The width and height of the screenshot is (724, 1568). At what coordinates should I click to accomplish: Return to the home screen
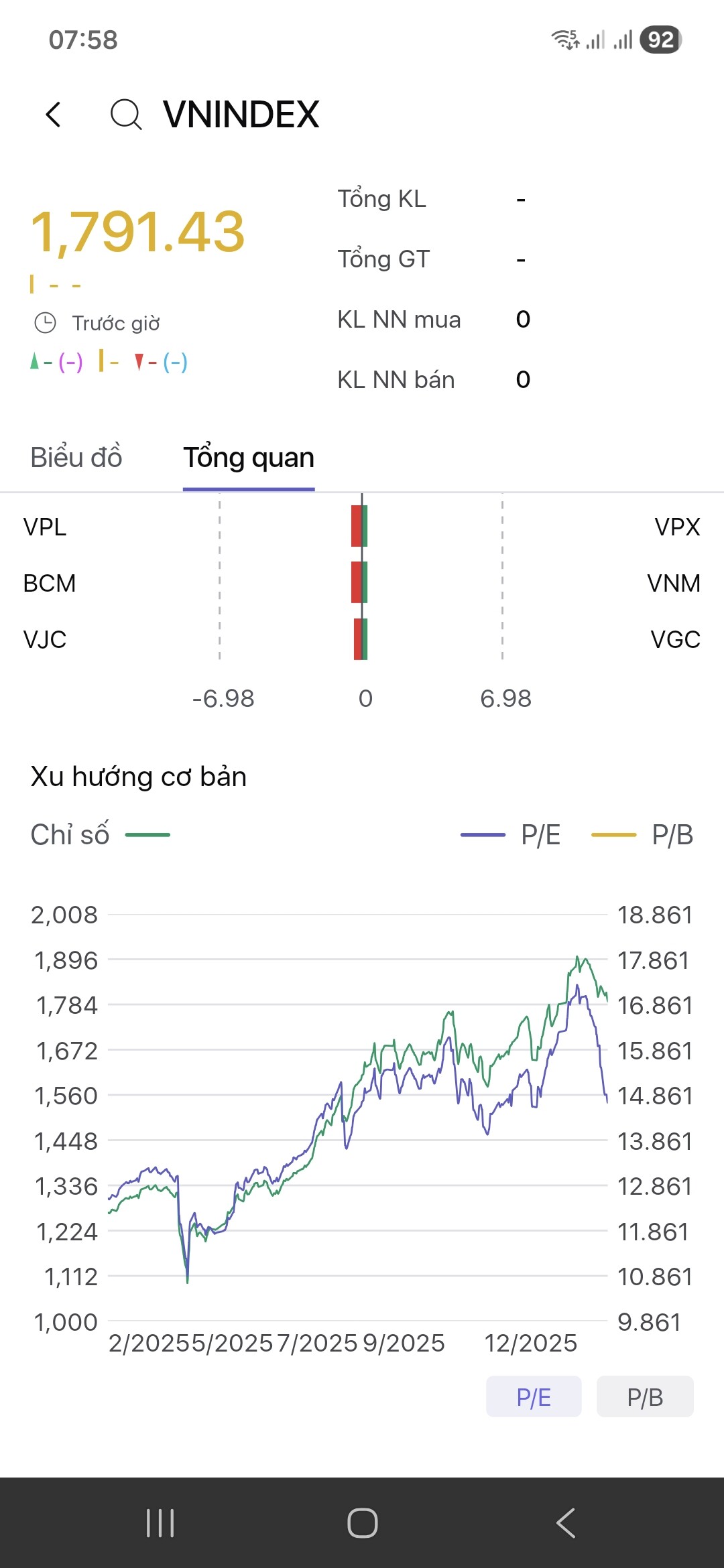pos(363,1523)
